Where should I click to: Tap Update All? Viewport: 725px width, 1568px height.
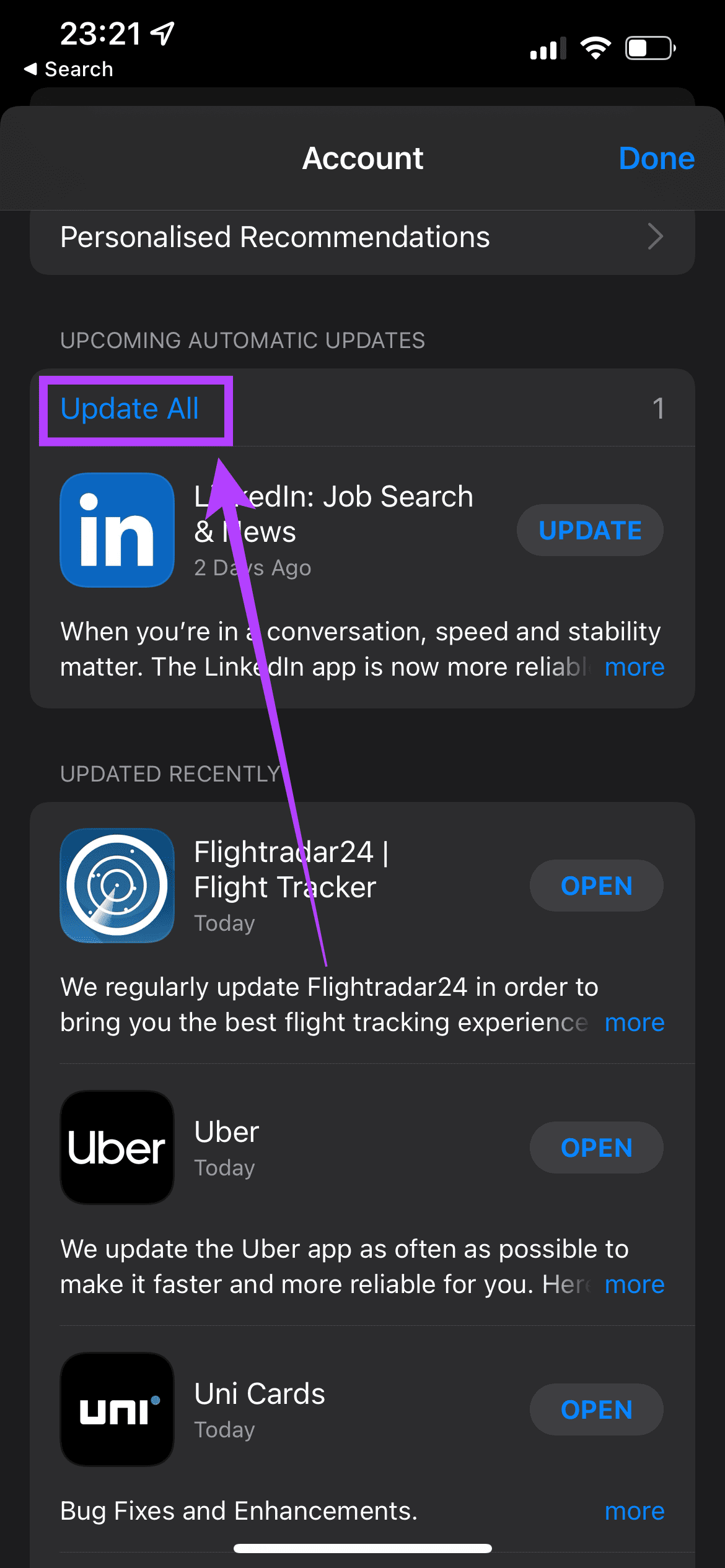(x=130, y=409)
